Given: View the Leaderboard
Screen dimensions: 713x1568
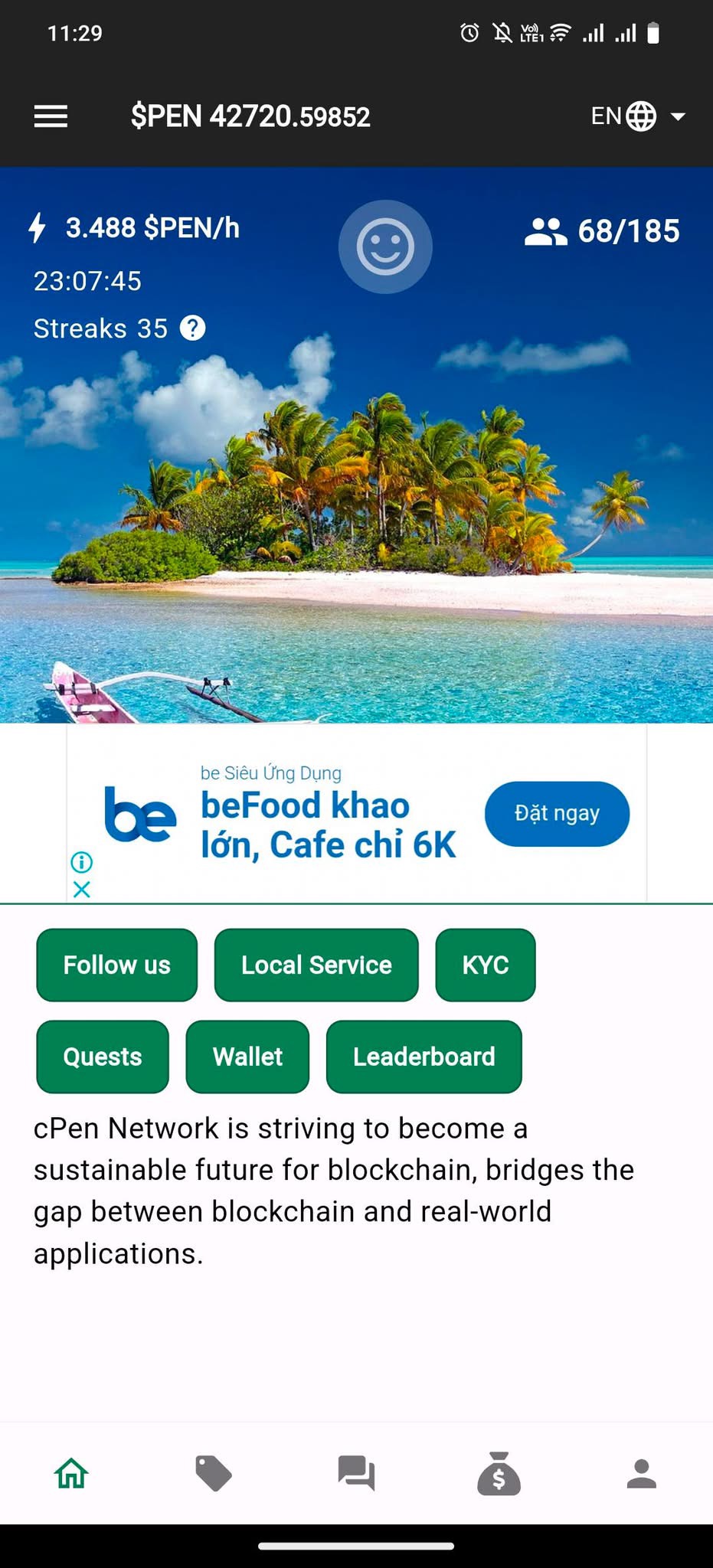Looking at the screenshot, I should (x=424, y=1057).
